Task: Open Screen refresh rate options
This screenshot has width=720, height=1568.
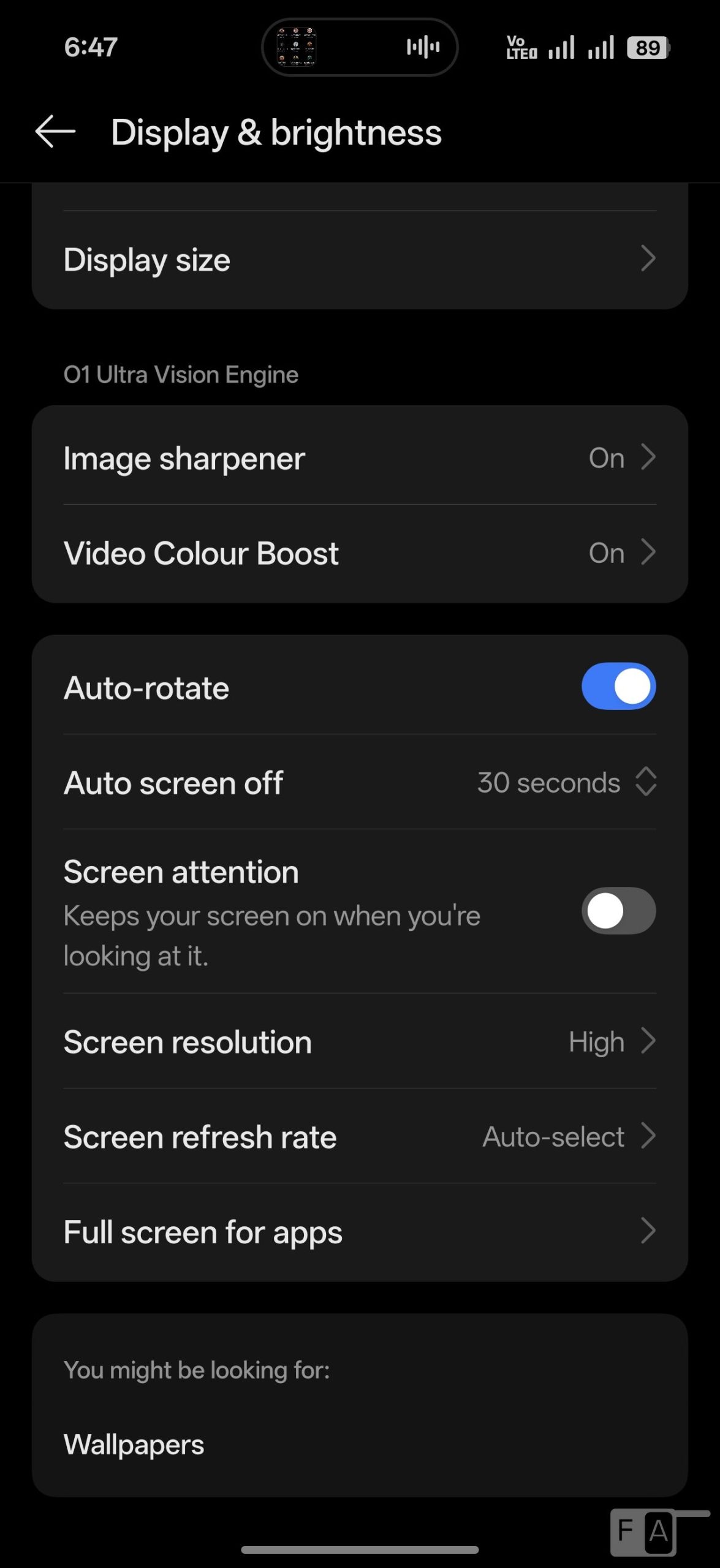Action: pos(360,1137)
